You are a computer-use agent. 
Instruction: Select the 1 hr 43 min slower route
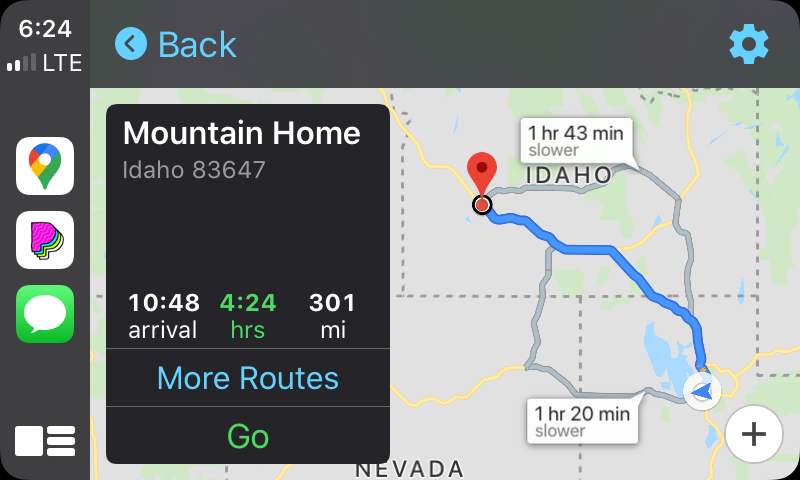click(x=575, y=140)
